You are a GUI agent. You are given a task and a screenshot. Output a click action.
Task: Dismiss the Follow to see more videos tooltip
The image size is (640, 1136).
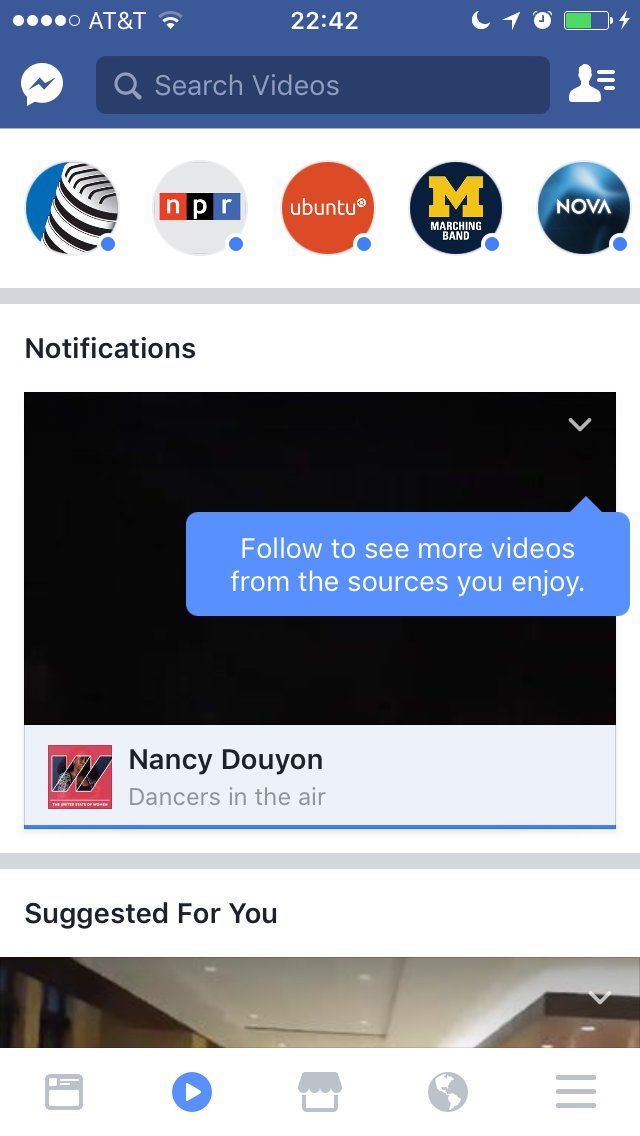[x=407, y=564]
